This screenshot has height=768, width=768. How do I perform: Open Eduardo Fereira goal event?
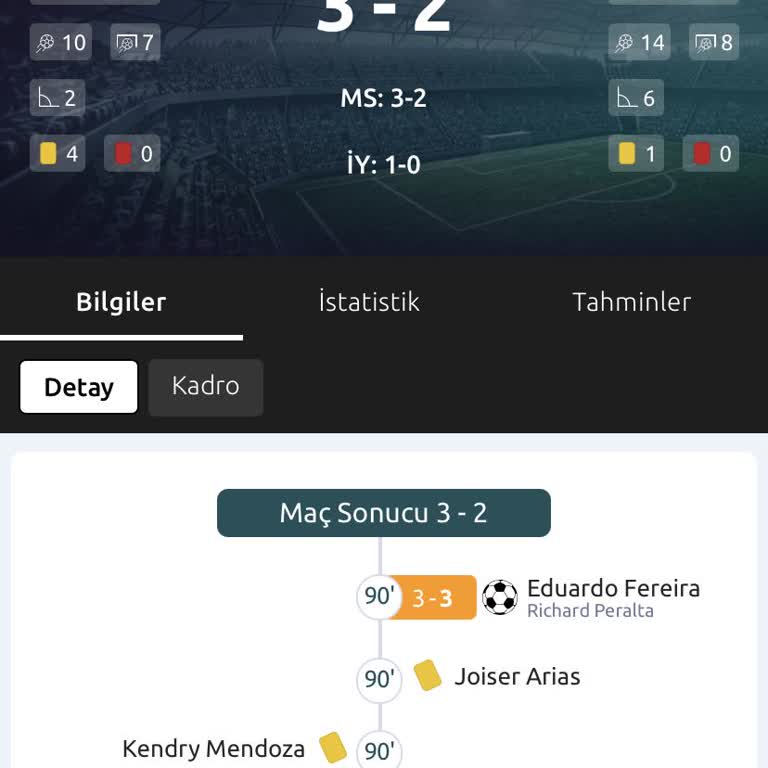point(612,597)
